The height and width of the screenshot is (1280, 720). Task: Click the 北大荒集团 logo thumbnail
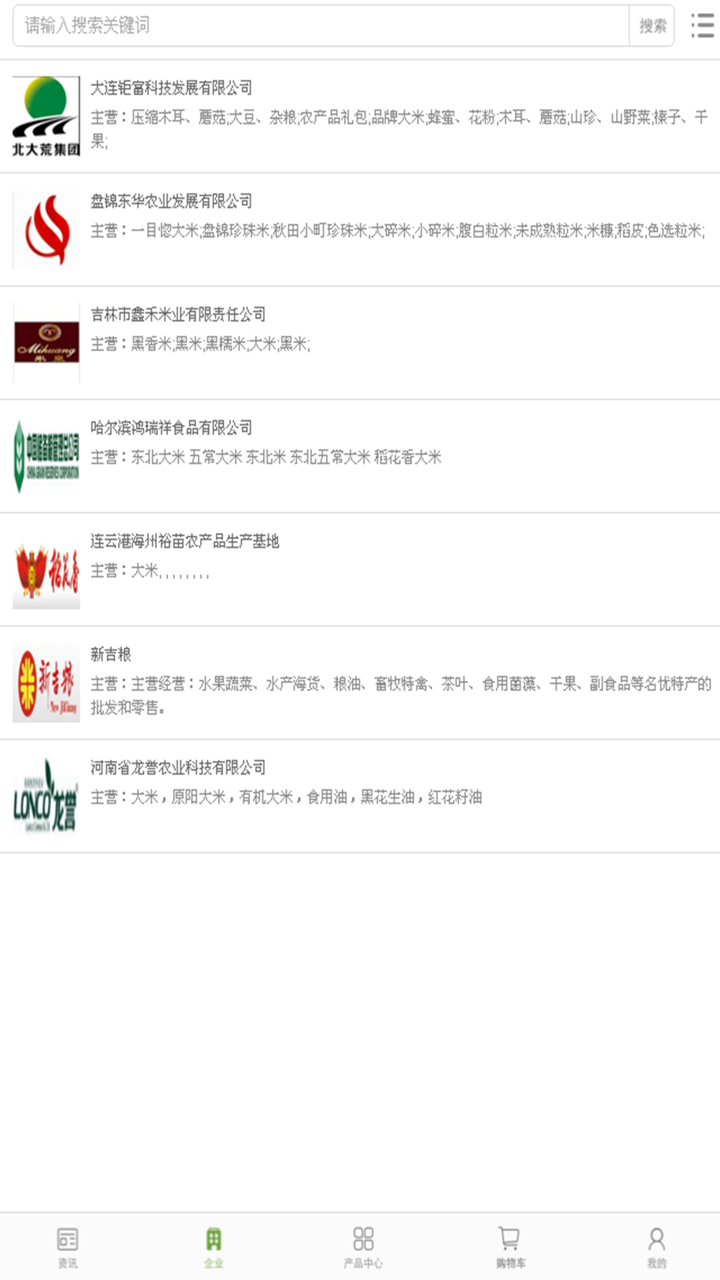44,115
